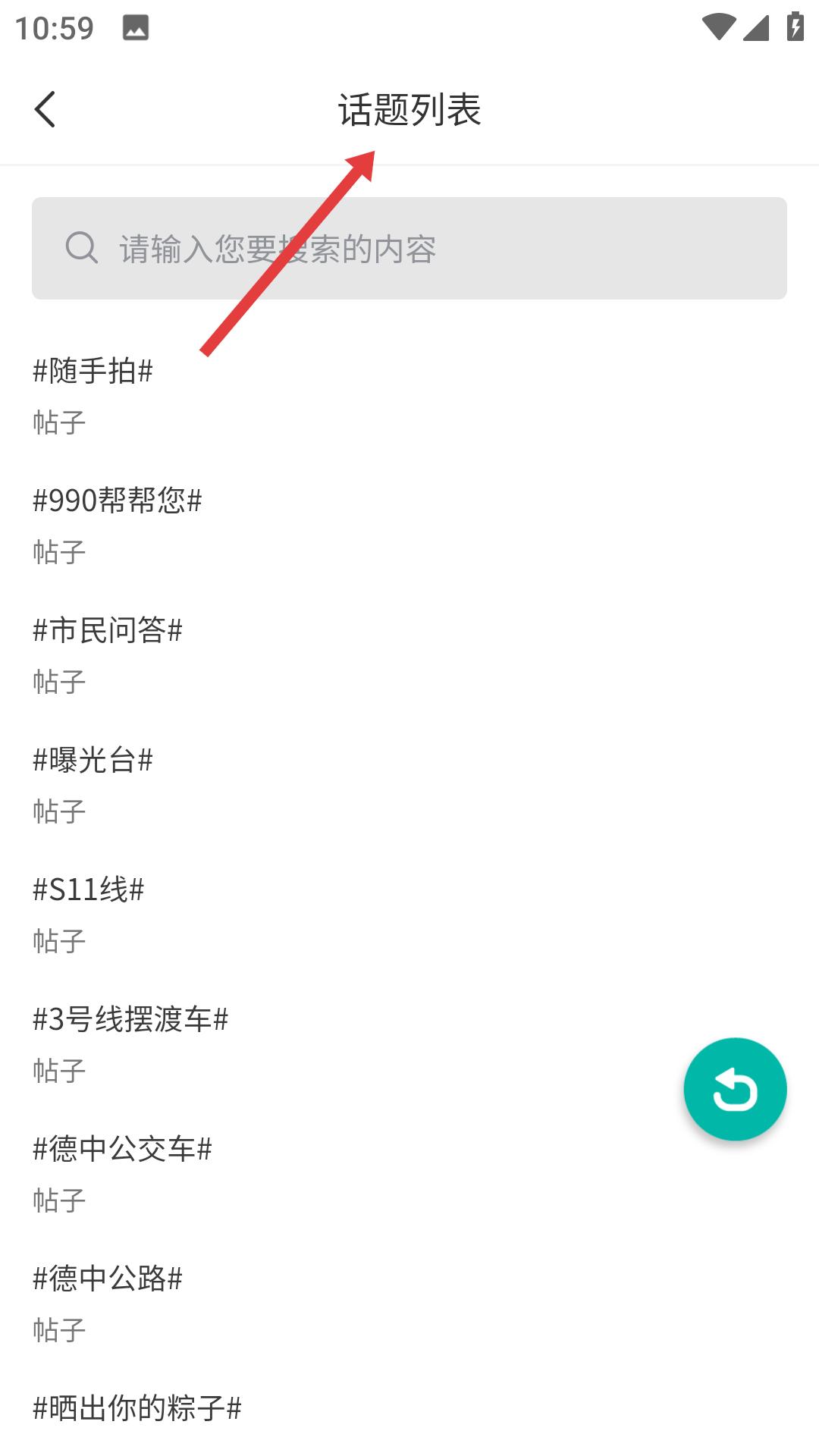Open the #德中公交车# topic
Viewport: 819px width, 1456px height.
[x=123, y=1149]
